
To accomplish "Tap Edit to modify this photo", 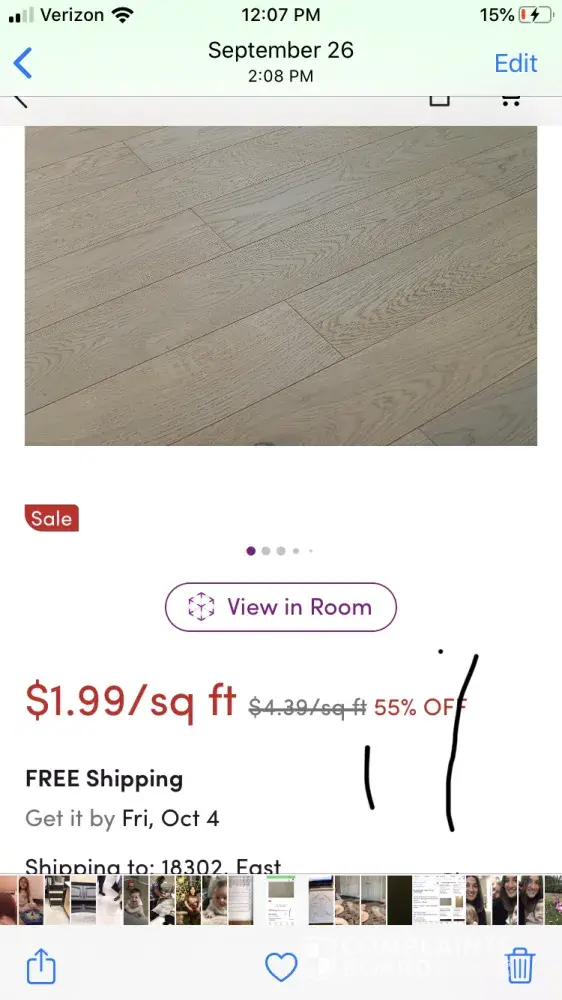I will [x=515, y=63].
